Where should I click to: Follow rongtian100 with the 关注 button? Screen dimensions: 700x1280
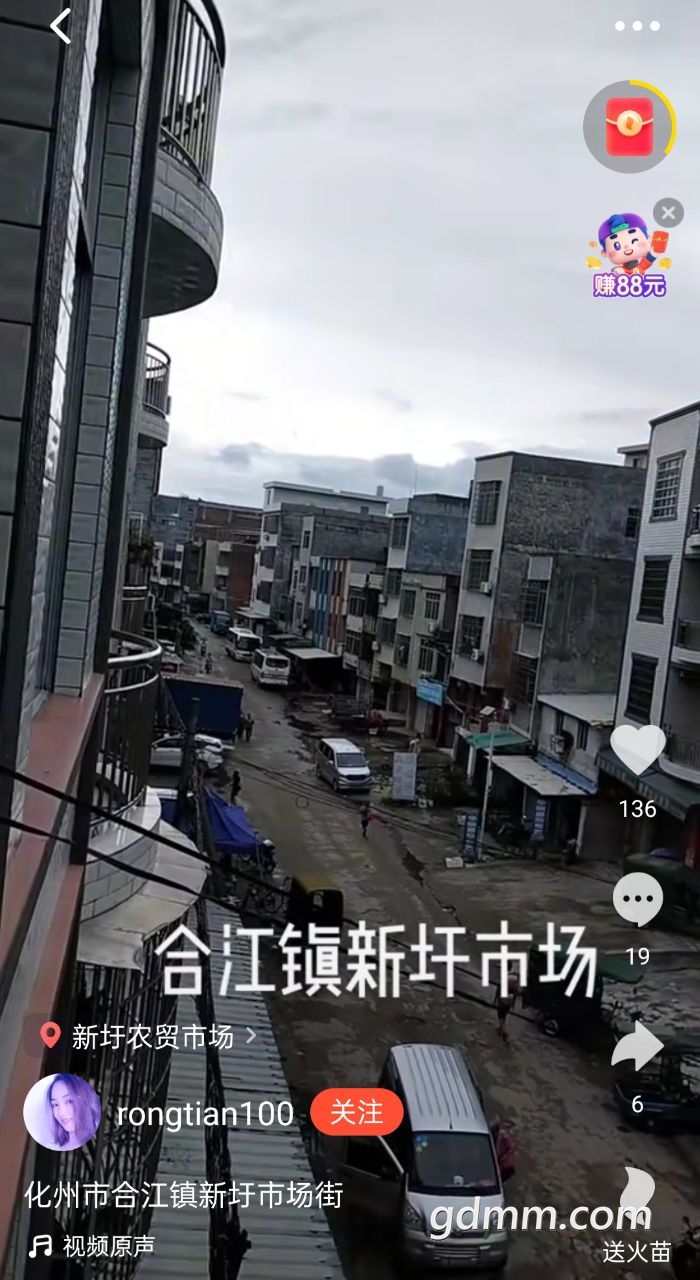[x=356, y=1112]
